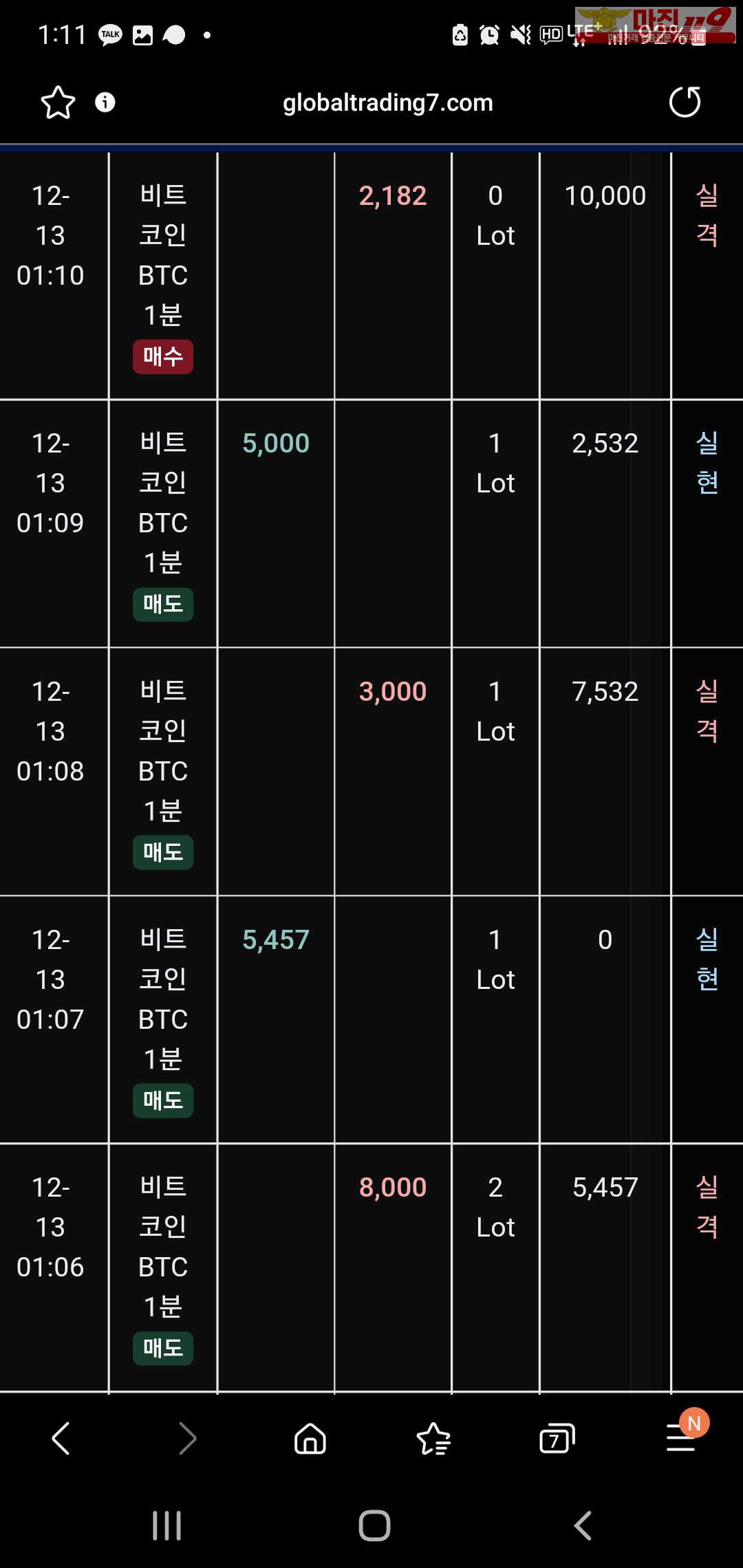Go back to the previous page
Image resolution: width=743 pixels, height=1568 pixels.
61,1438
